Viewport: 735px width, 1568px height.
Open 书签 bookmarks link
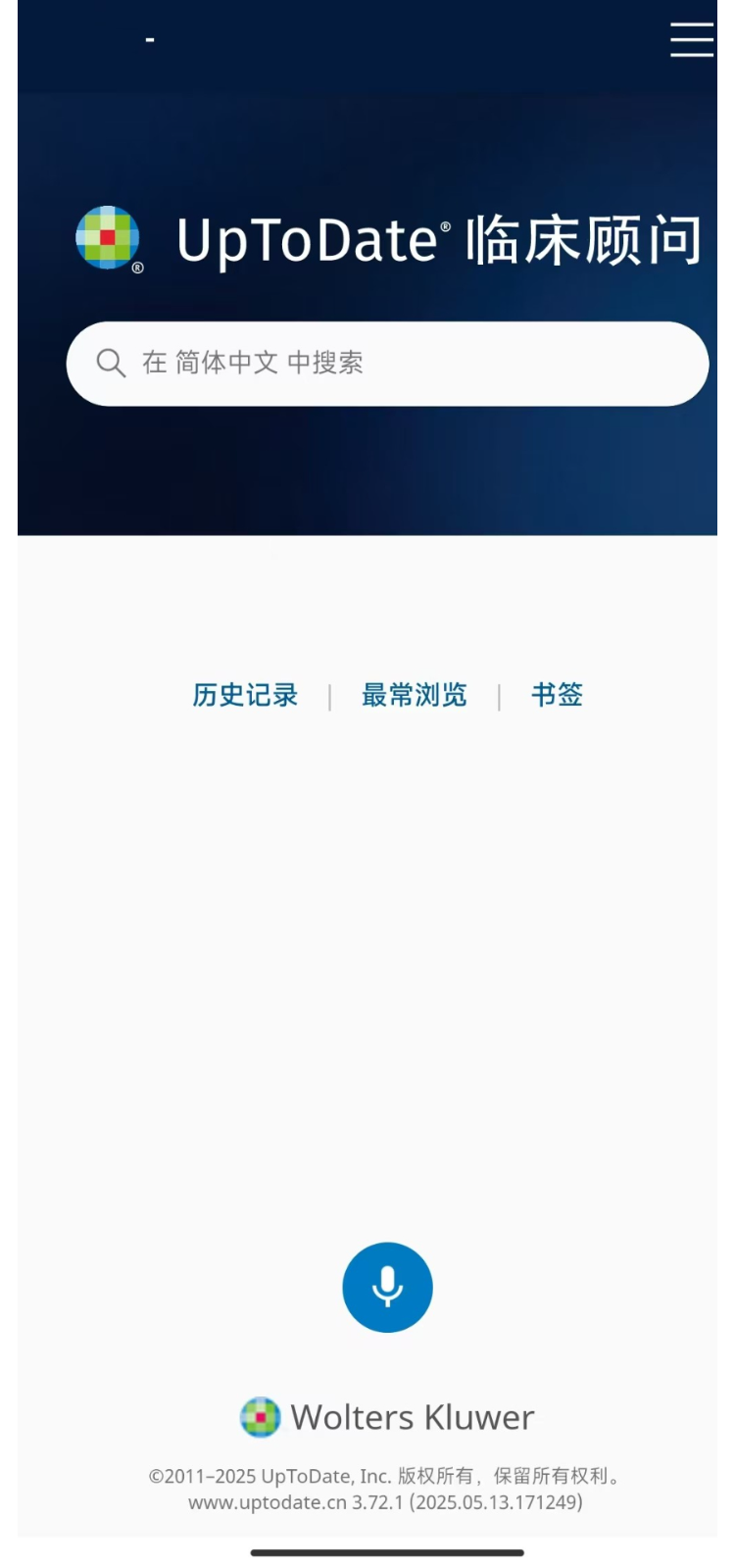click(x=557, y=695)
